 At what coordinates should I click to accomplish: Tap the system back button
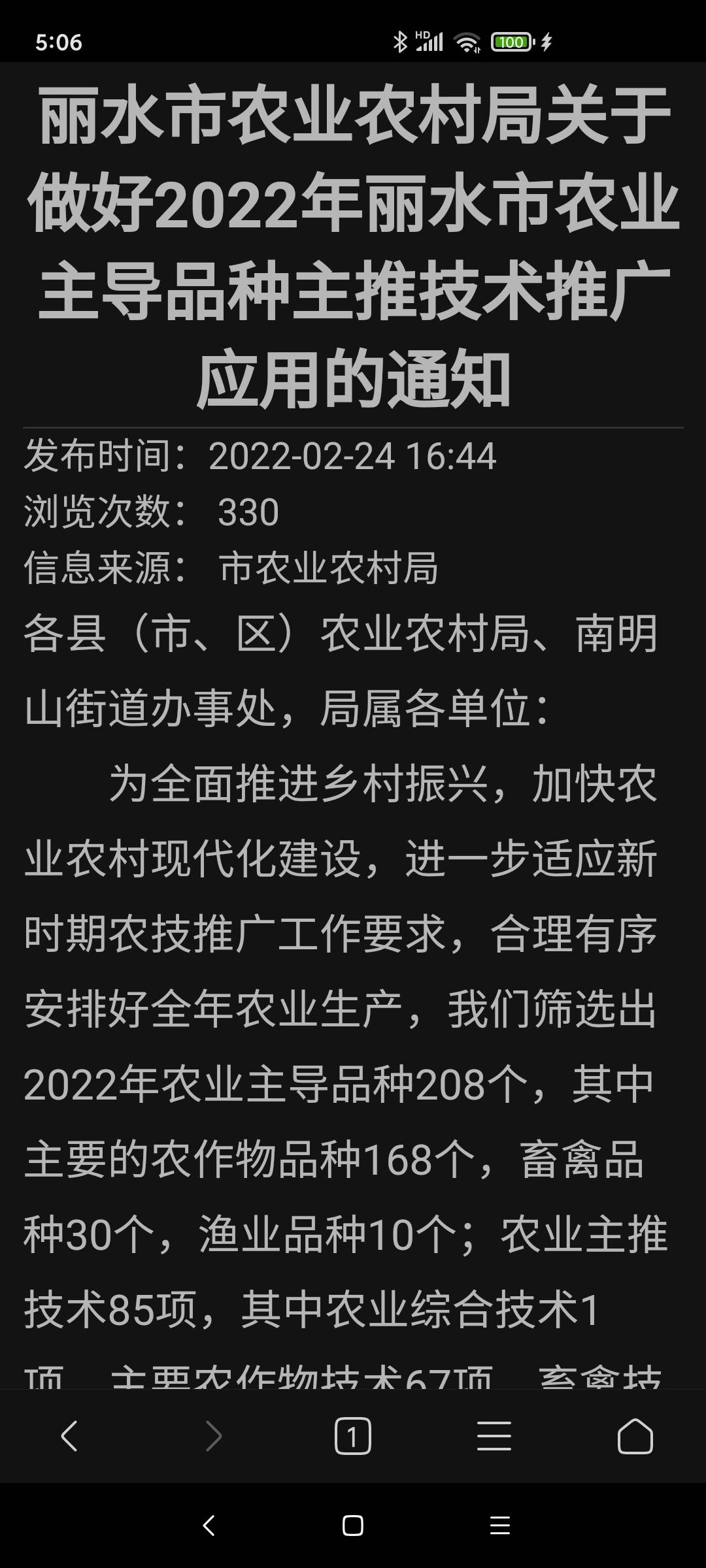(x=209, y=1526)
